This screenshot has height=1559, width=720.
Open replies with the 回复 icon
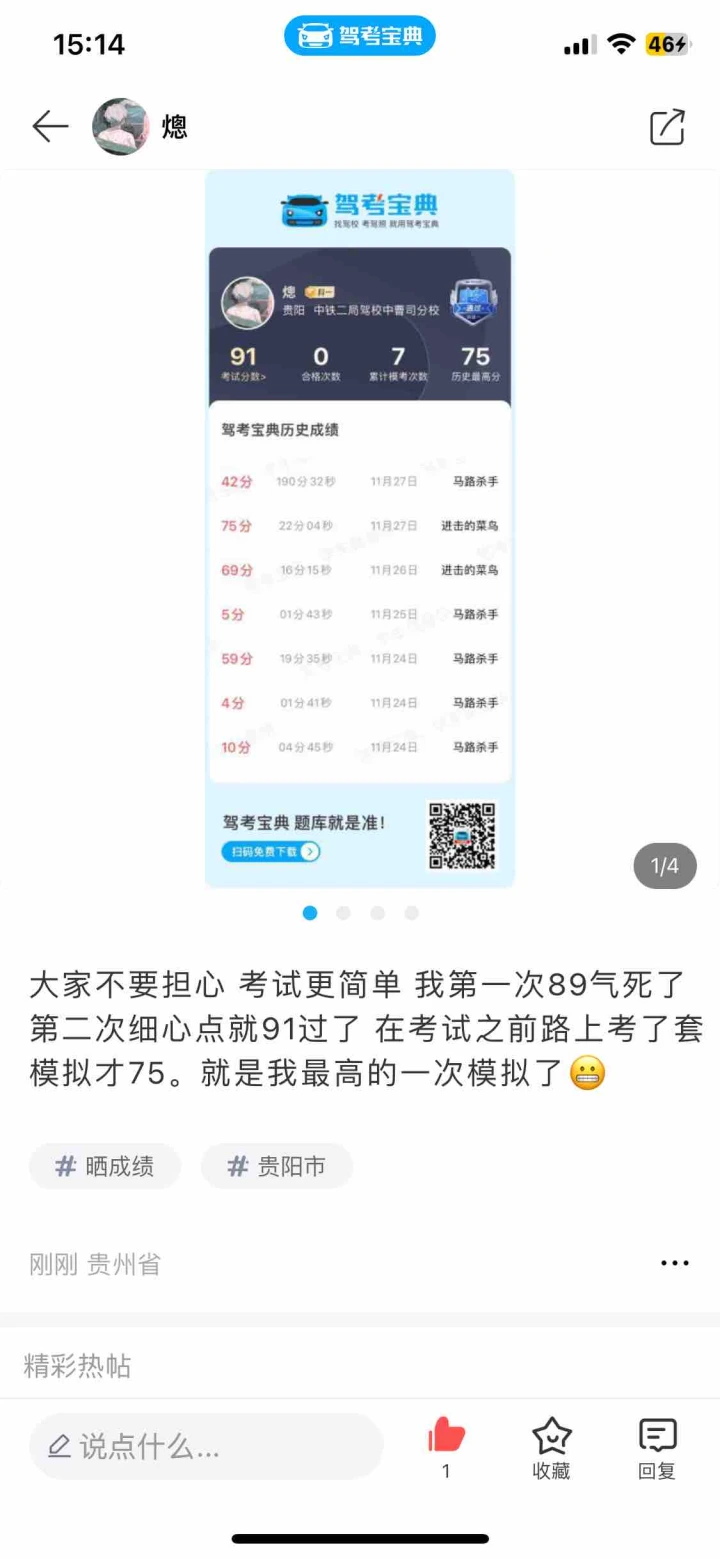[x=657, y=1448]
